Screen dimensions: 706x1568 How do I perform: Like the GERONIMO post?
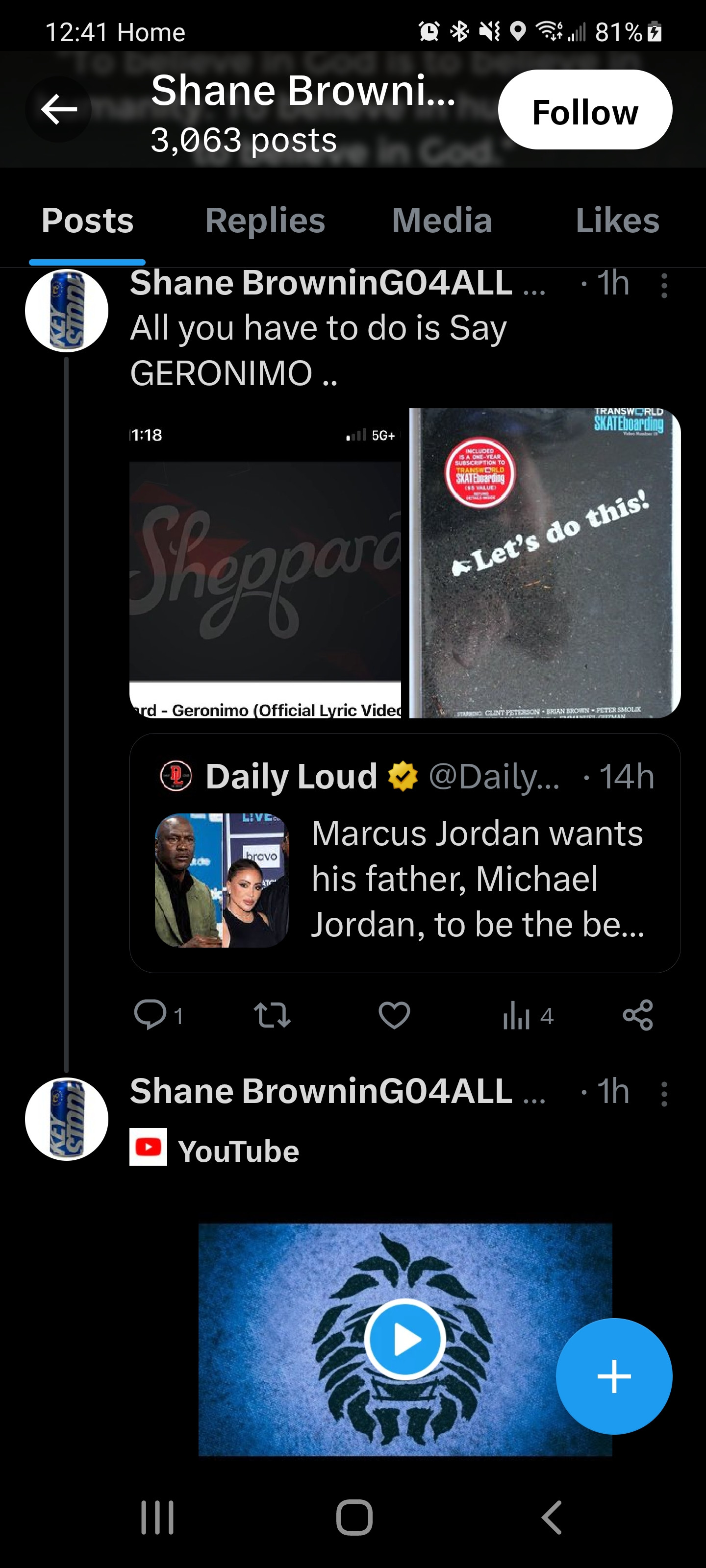coord(394,1015)
